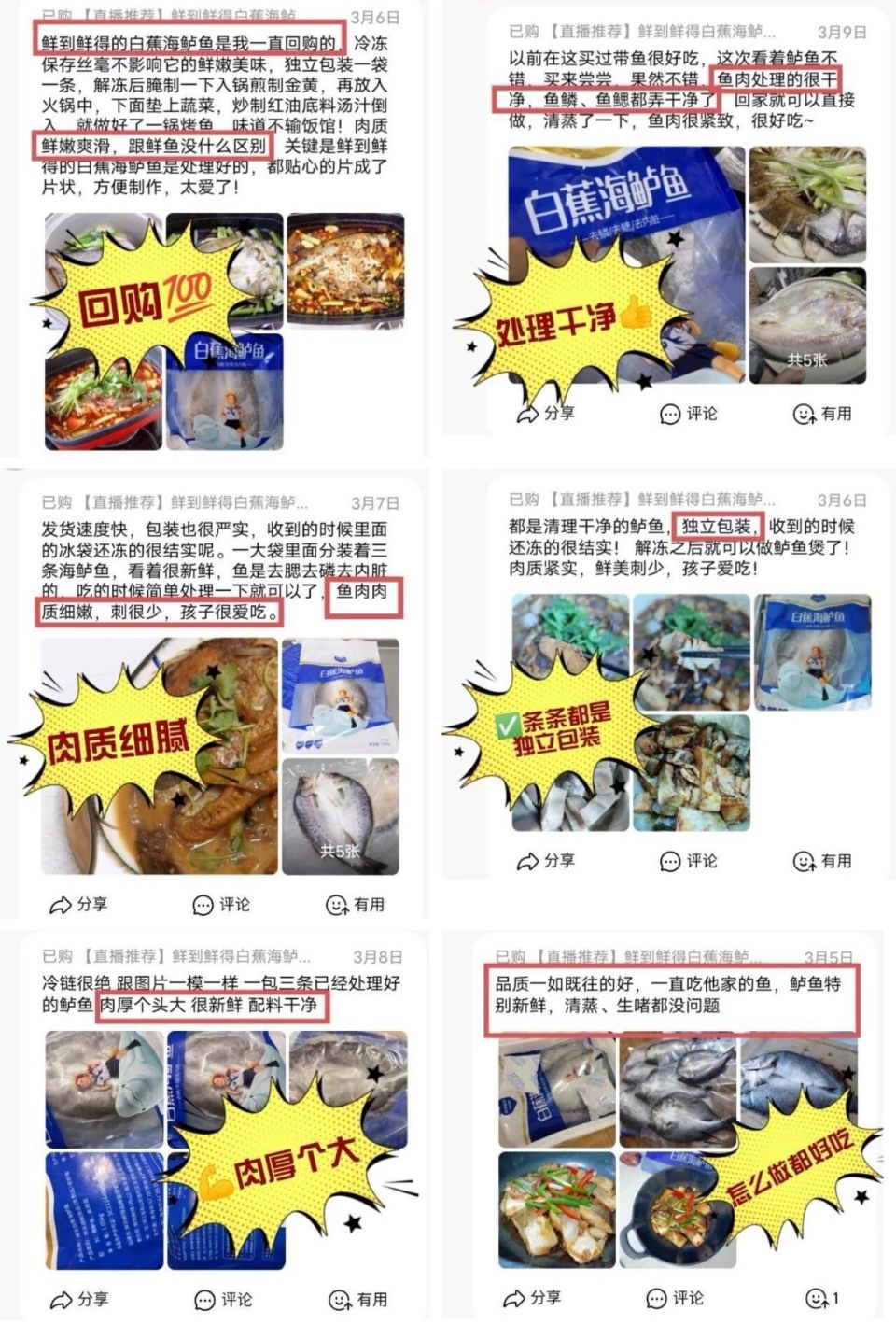This screenshot has width=896, height=1325.
Task: Click the share arrow on the March 5 review
Action: pos(515,1298)
